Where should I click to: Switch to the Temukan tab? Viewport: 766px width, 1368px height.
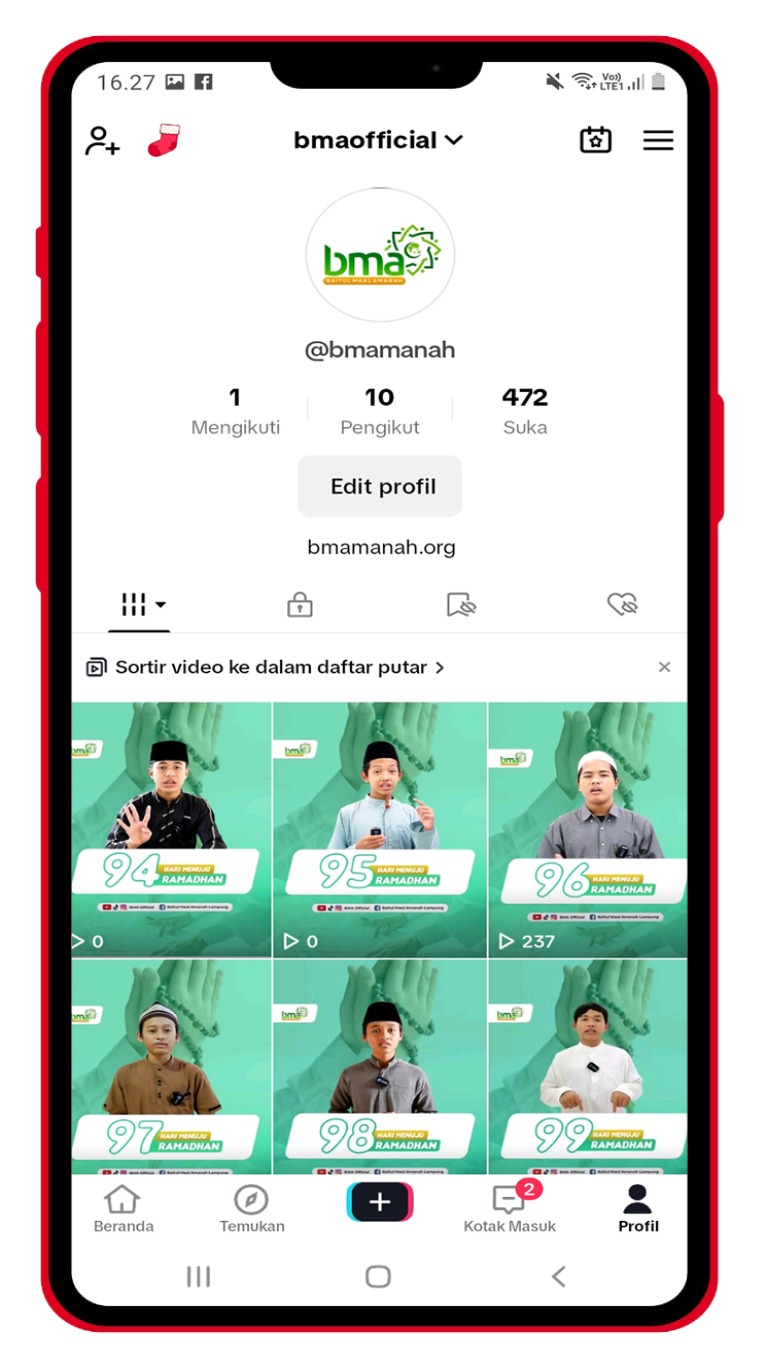252,1208
